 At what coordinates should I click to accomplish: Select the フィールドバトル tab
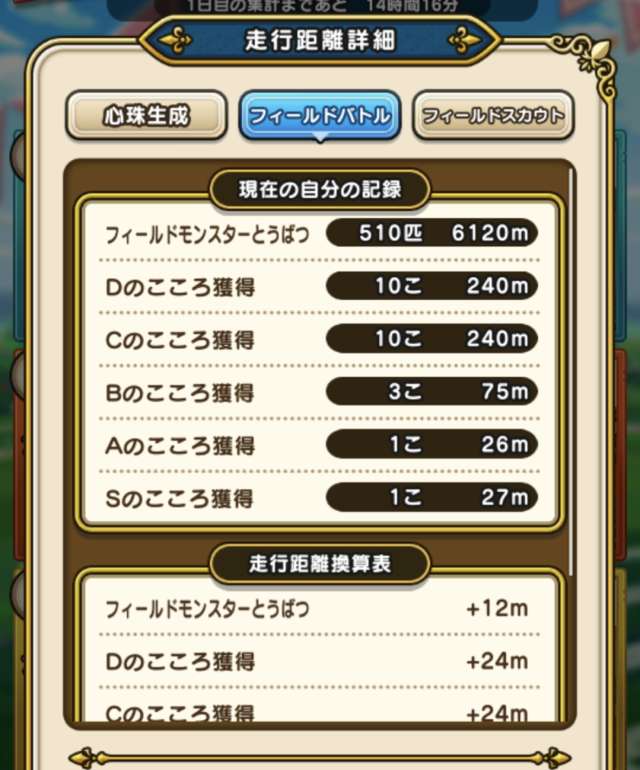point(320,117)
